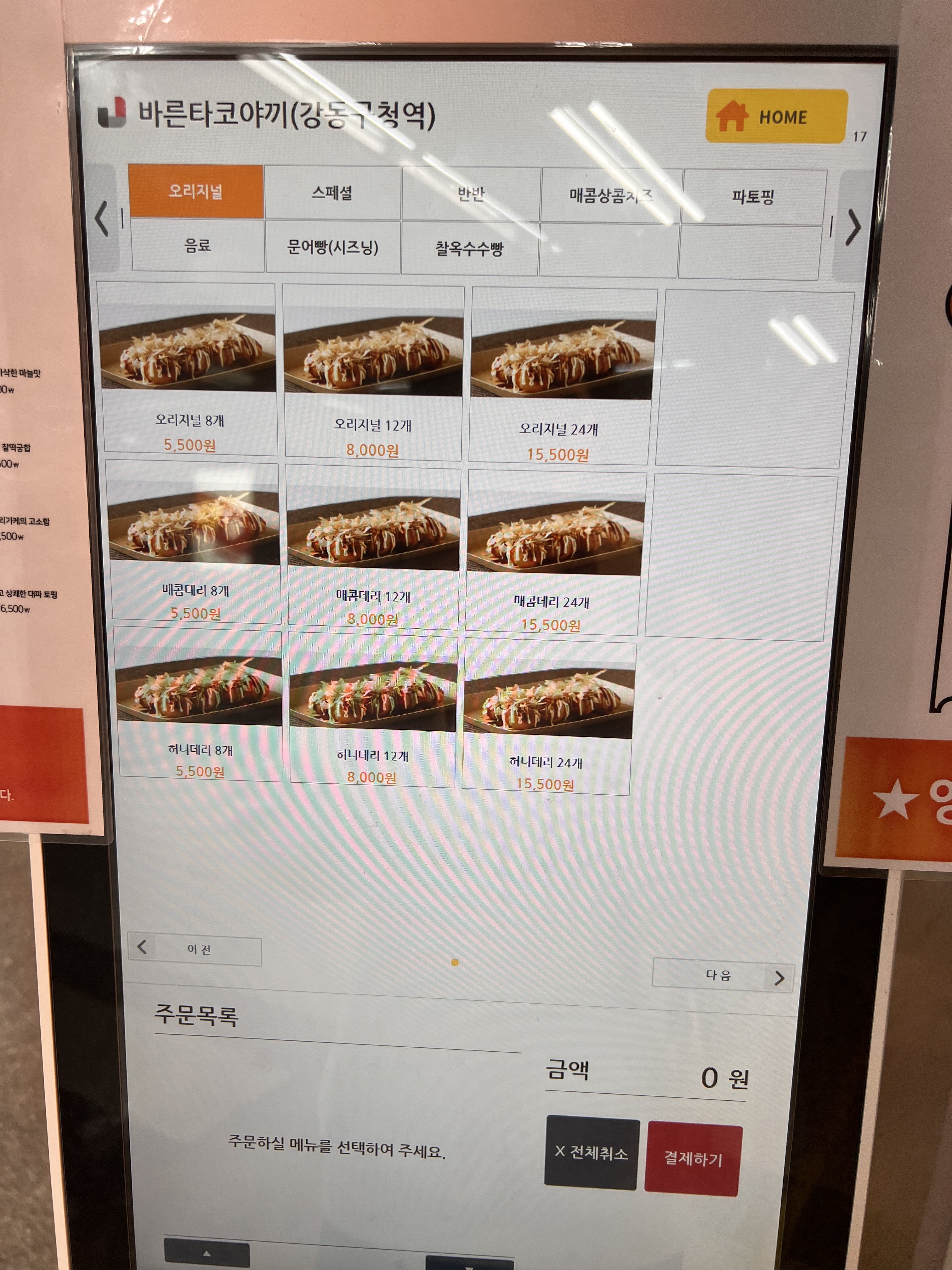Open the 음료 drinks category
Screen dimensions: 952x1270
click(x=197, y=246)
